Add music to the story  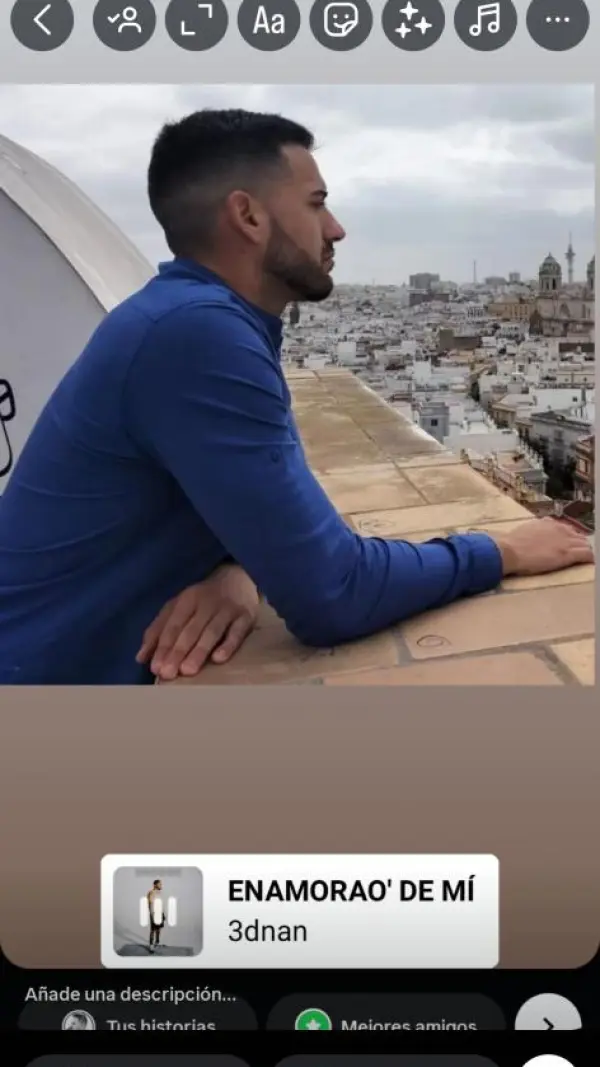tap(485, 20)
